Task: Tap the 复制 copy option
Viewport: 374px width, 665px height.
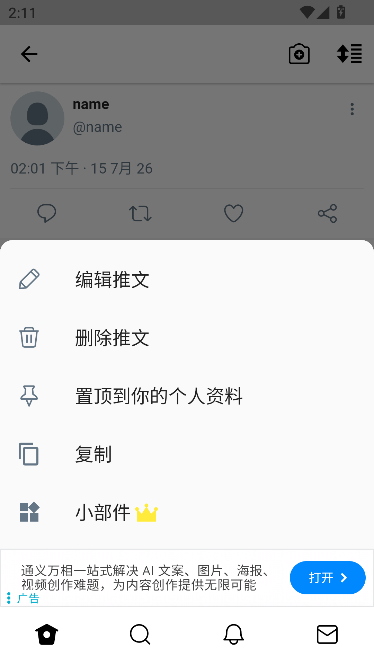Action: pyautogui.click(x=187, y=454)
